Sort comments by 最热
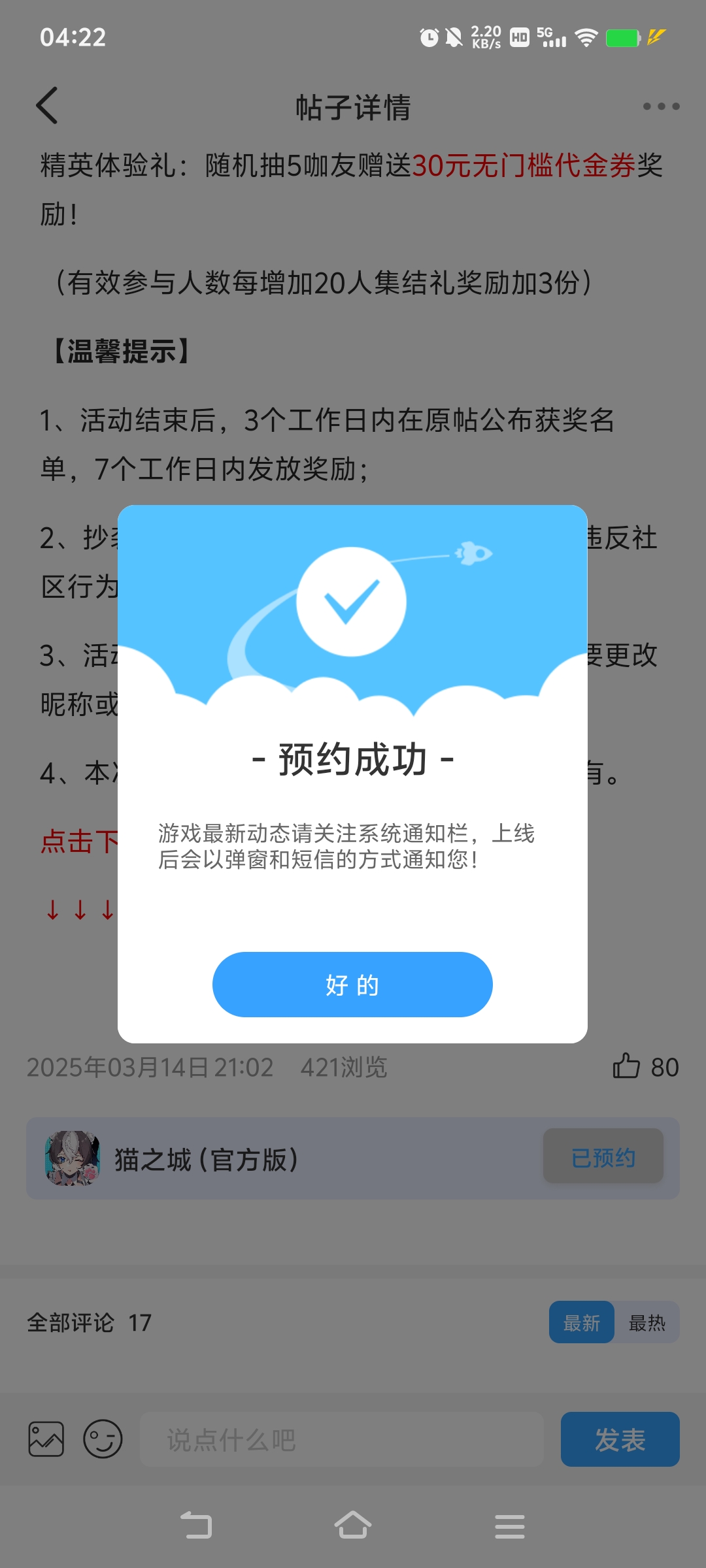 pos(647,1322)
